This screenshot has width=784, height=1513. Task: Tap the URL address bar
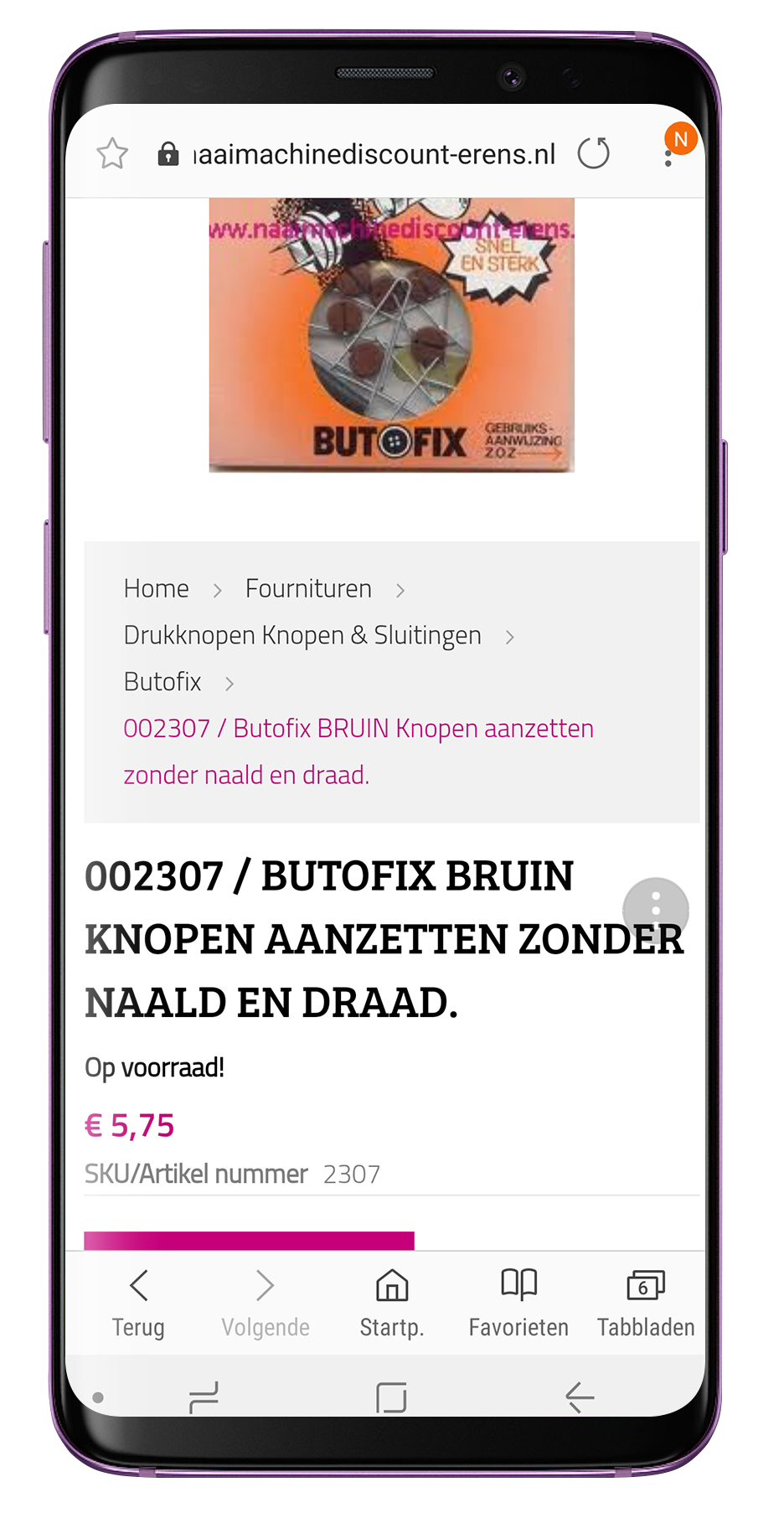coord(373,154)
